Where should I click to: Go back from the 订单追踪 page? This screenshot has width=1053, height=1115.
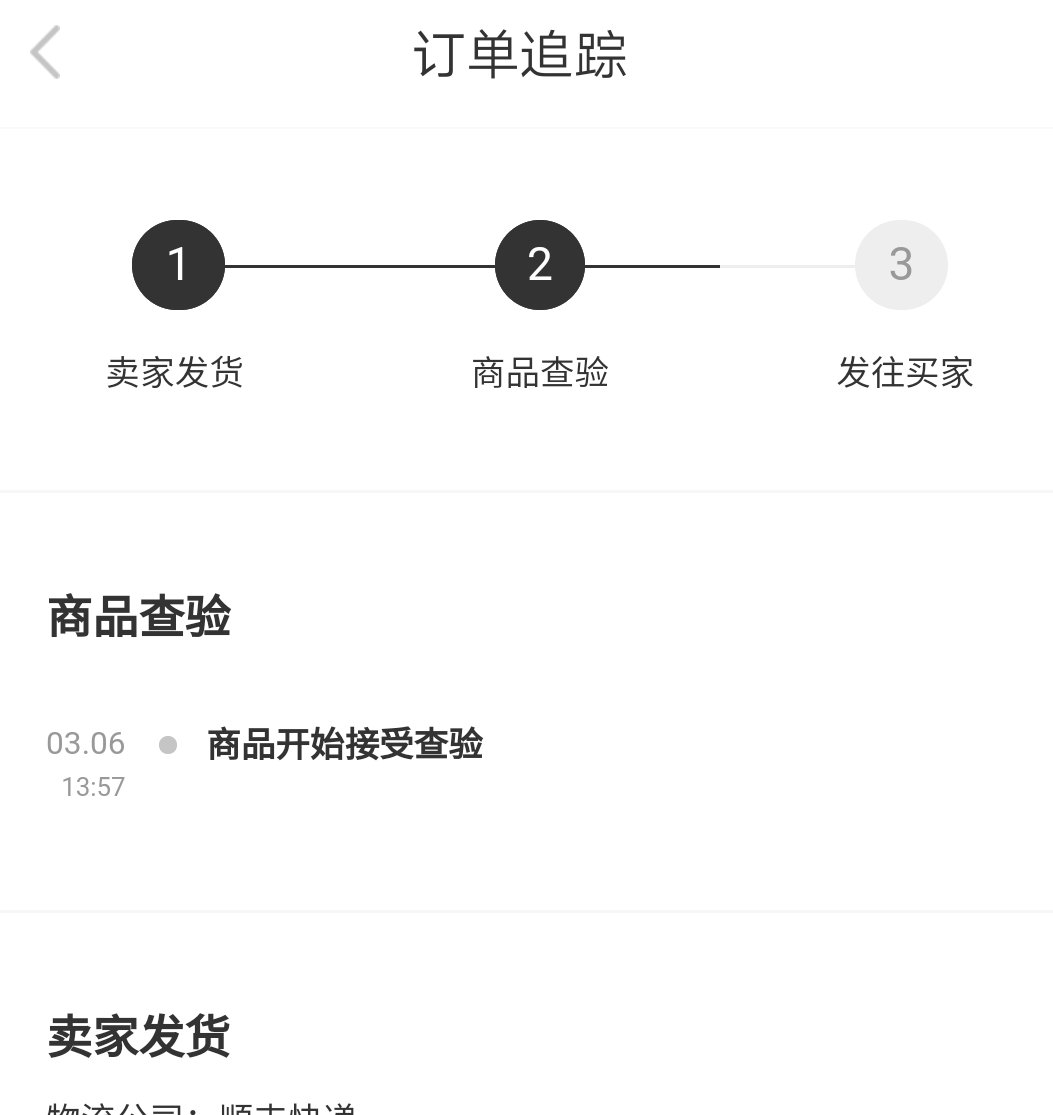[46, 53]
